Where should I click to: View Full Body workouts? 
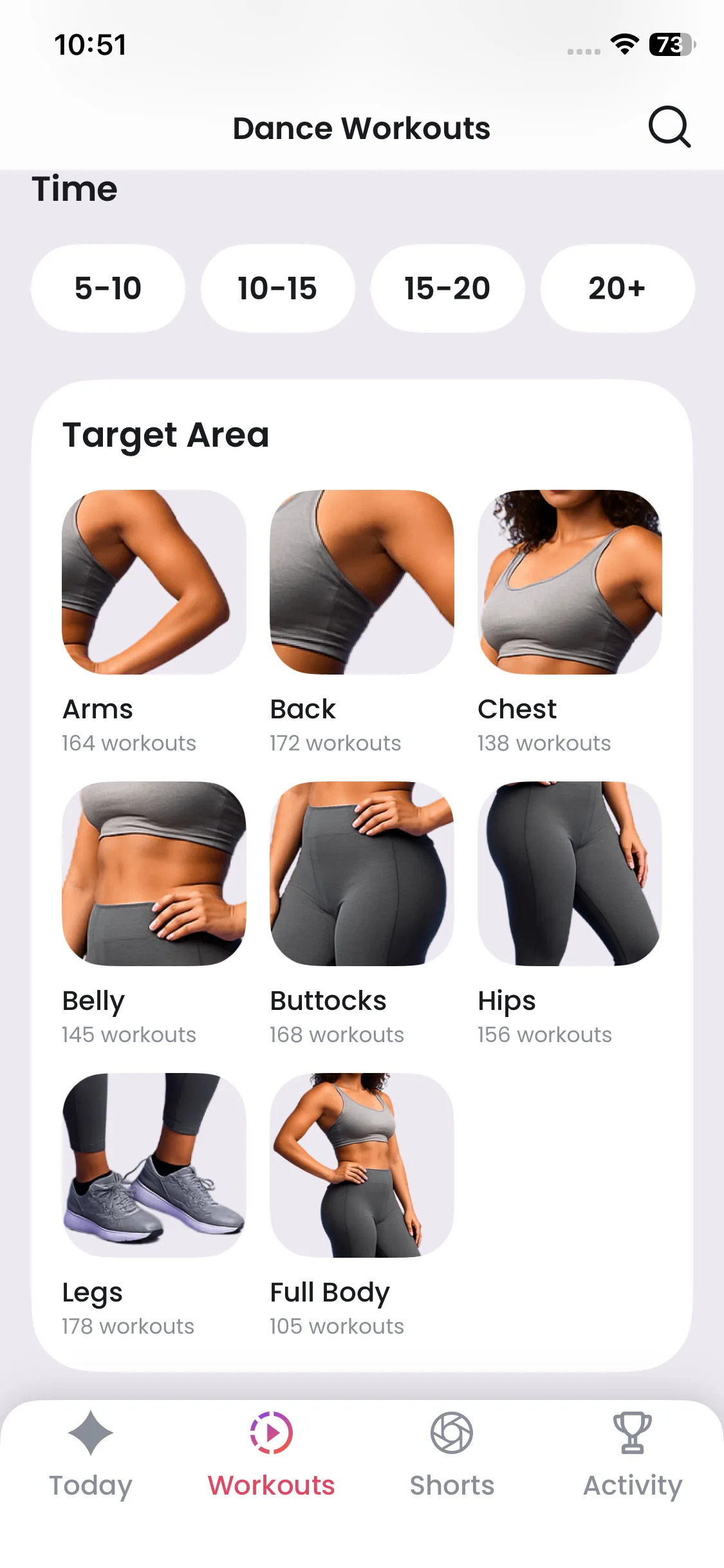[x=362, y=1165]
